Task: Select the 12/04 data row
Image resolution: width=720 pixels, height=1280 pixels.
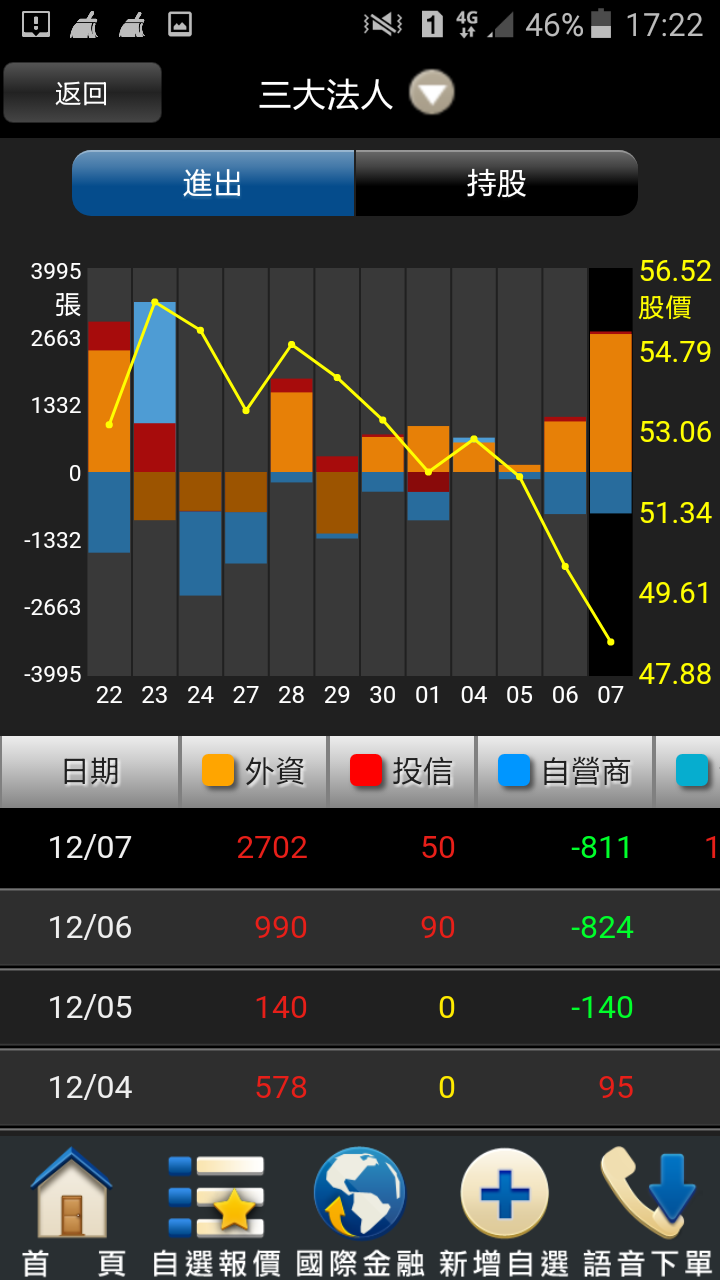Action: pos(360,1088)
